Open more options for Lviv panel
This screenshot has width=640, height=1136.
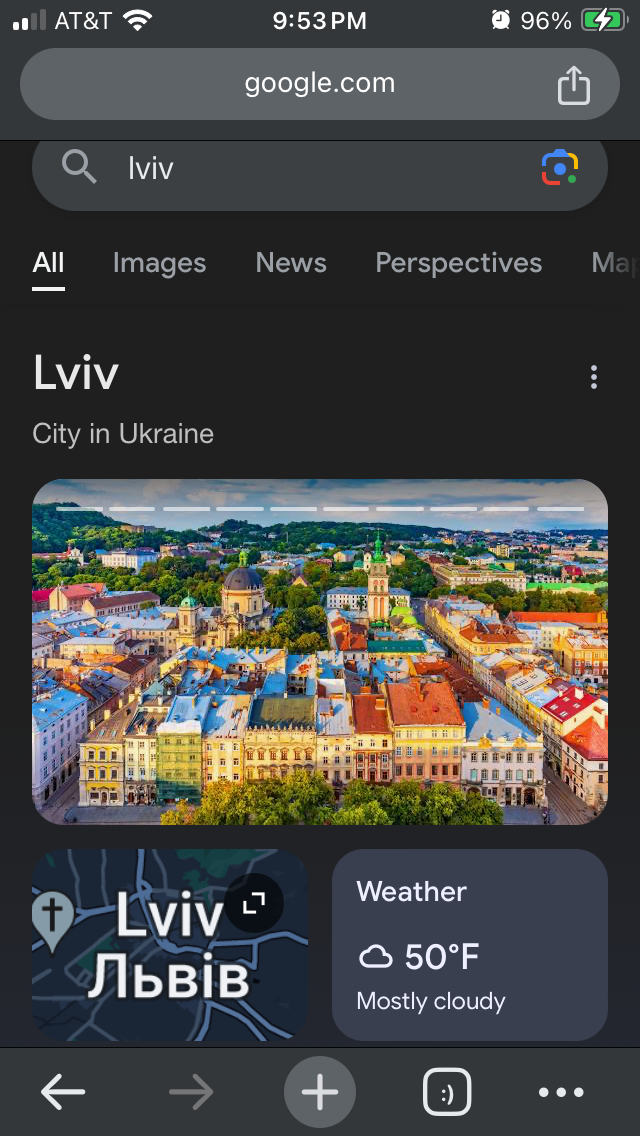pos(594,377)
